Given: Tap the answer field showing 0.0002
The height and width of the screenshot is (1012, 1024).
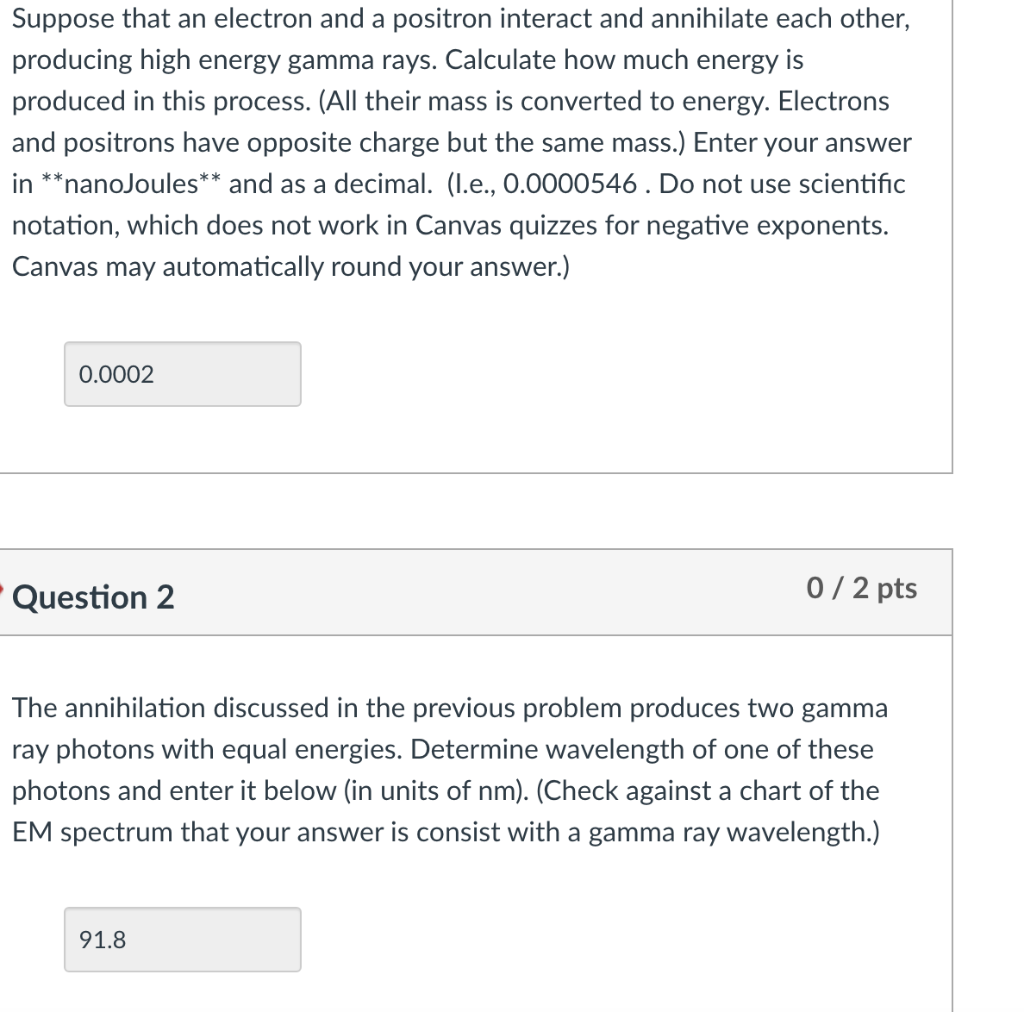Looking at the screenshot, I should point(182,375).
